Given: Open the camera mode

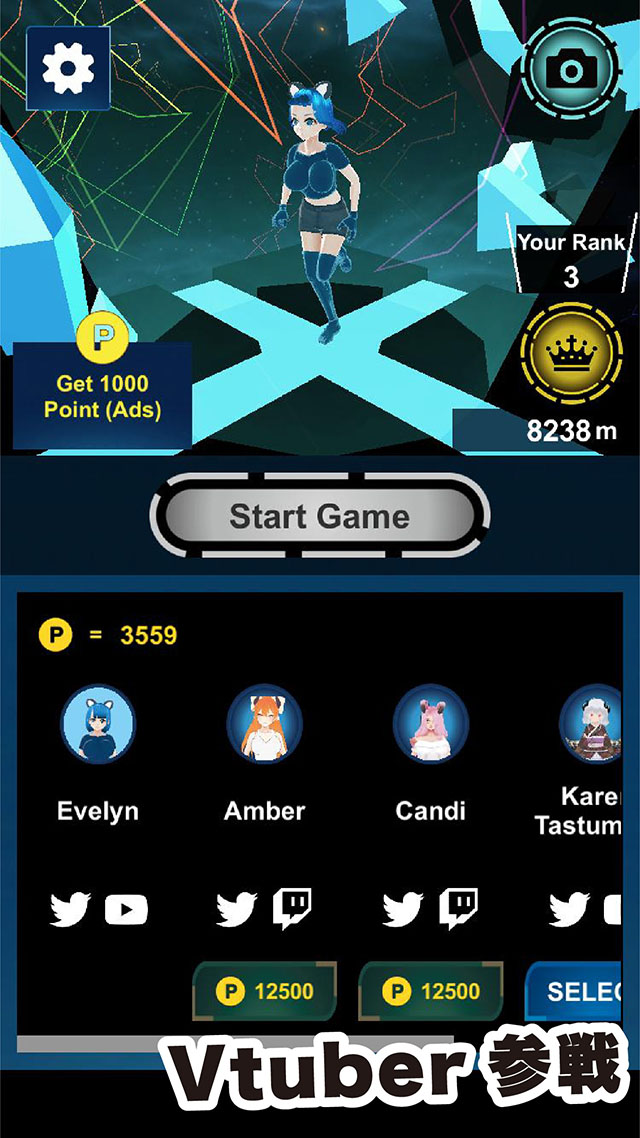Looking at the screenshot, I should [571, 70].
